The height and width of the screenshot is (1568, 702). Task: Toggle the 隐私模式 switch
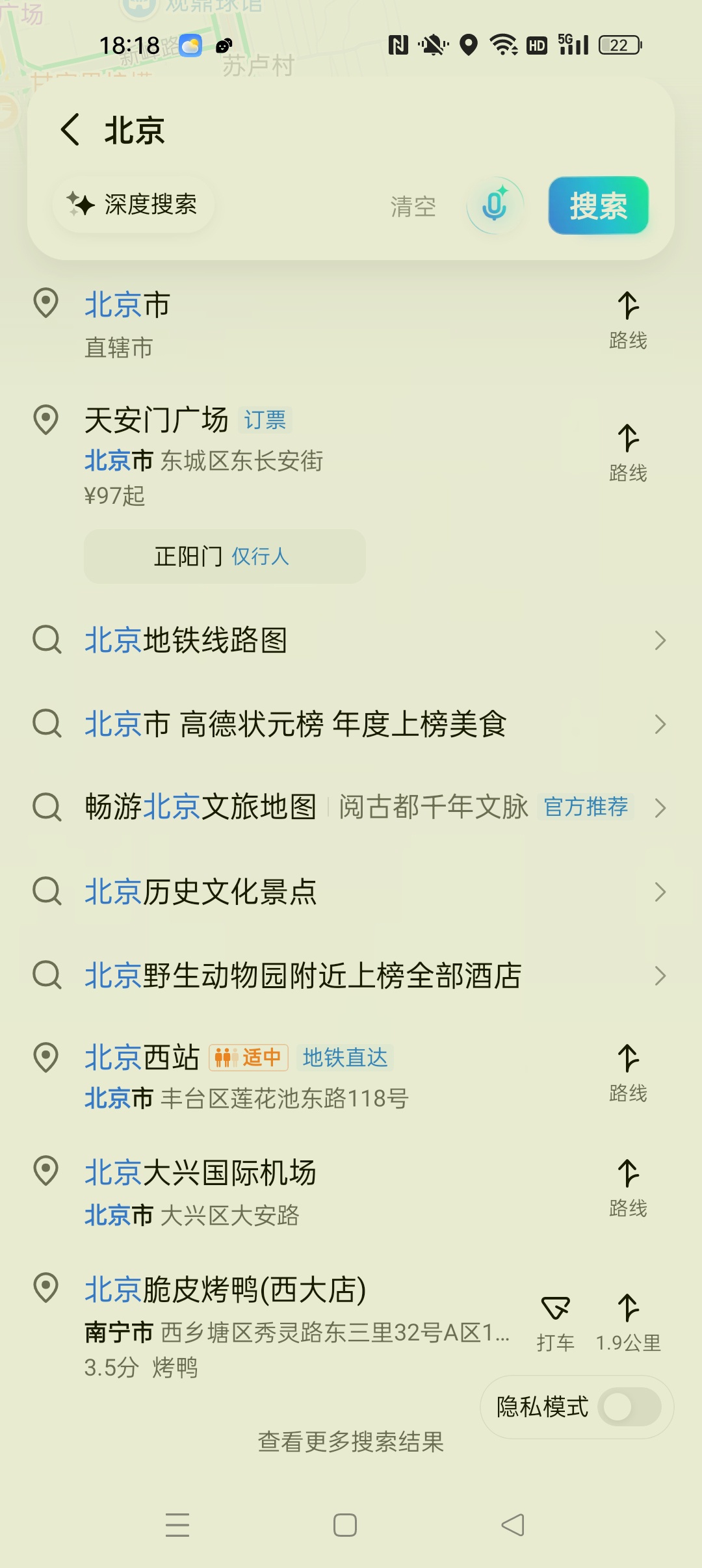pos(629,1407)
